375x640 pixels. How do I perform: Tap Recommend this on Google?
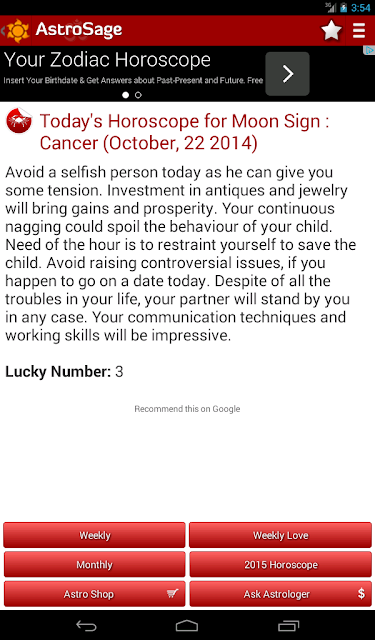(x=187, y=409)
